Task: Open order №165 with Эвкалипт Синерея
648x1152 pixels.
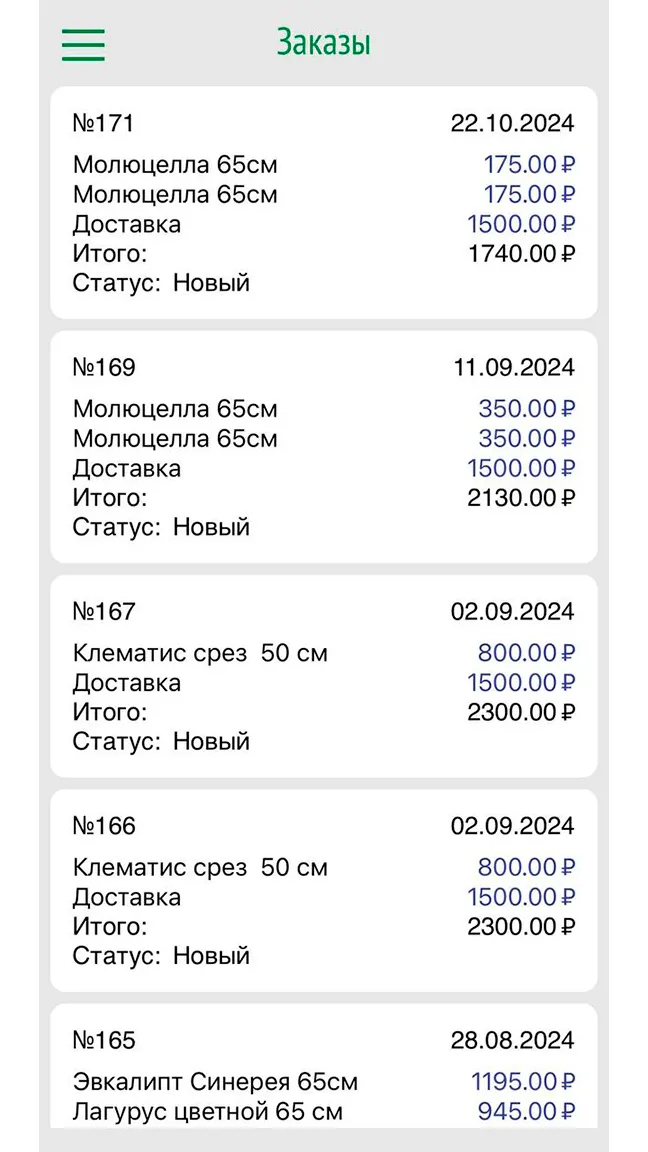Action: coord(324,1066)
